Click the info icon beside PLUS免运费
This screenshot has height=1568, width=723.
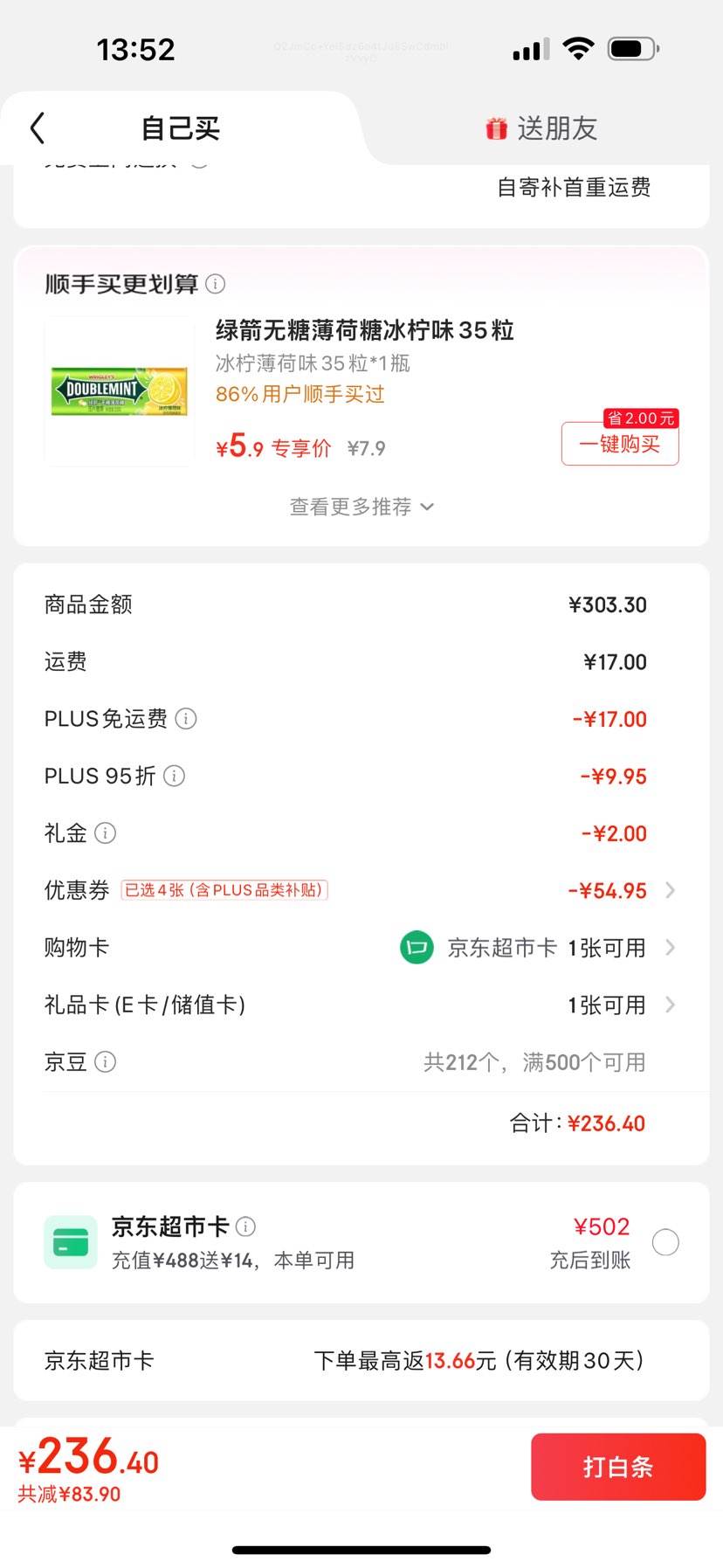pyautogui.click(x=186, y=719)
